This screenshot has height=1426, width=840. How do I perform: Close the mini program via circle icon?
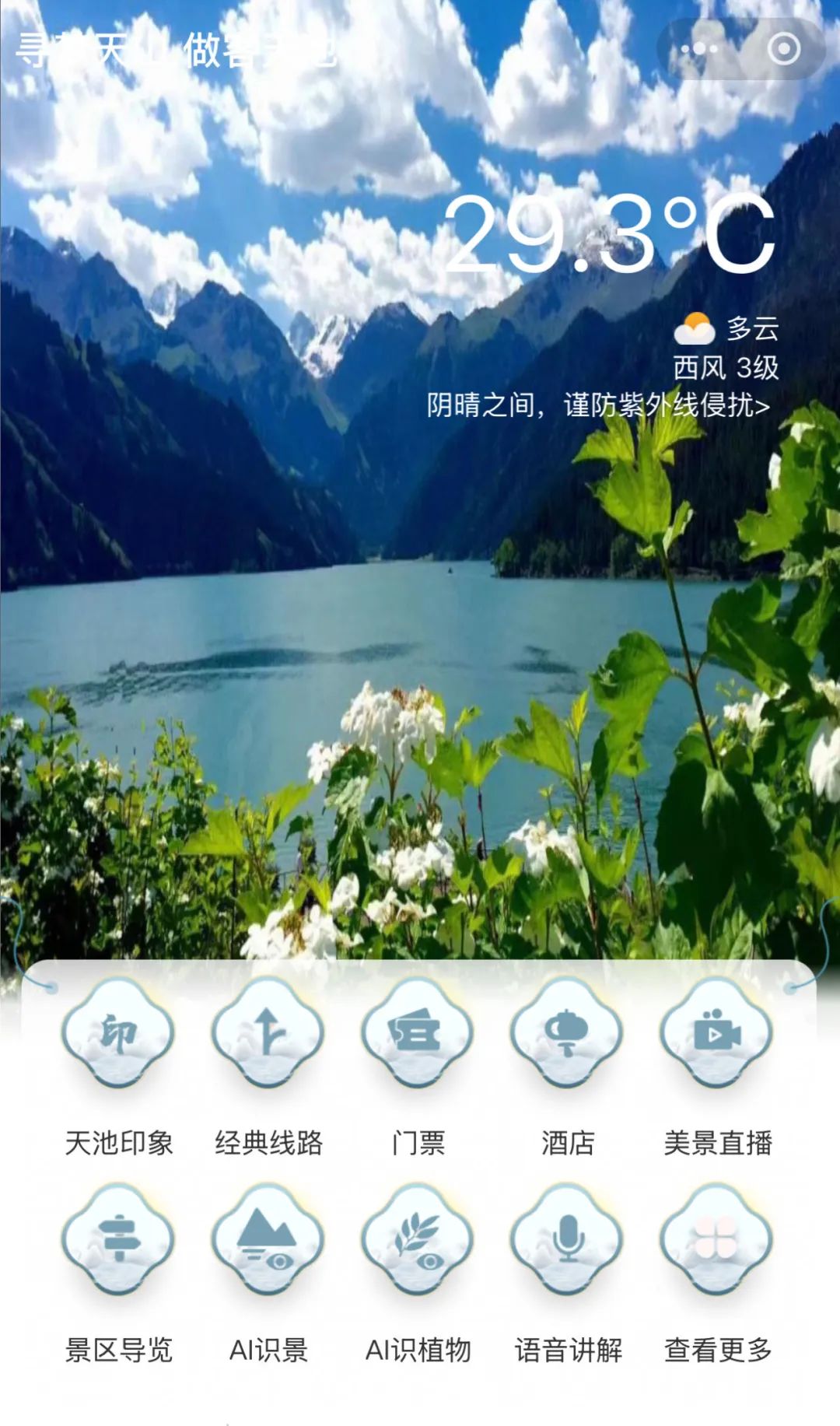(x=783, y=49)
